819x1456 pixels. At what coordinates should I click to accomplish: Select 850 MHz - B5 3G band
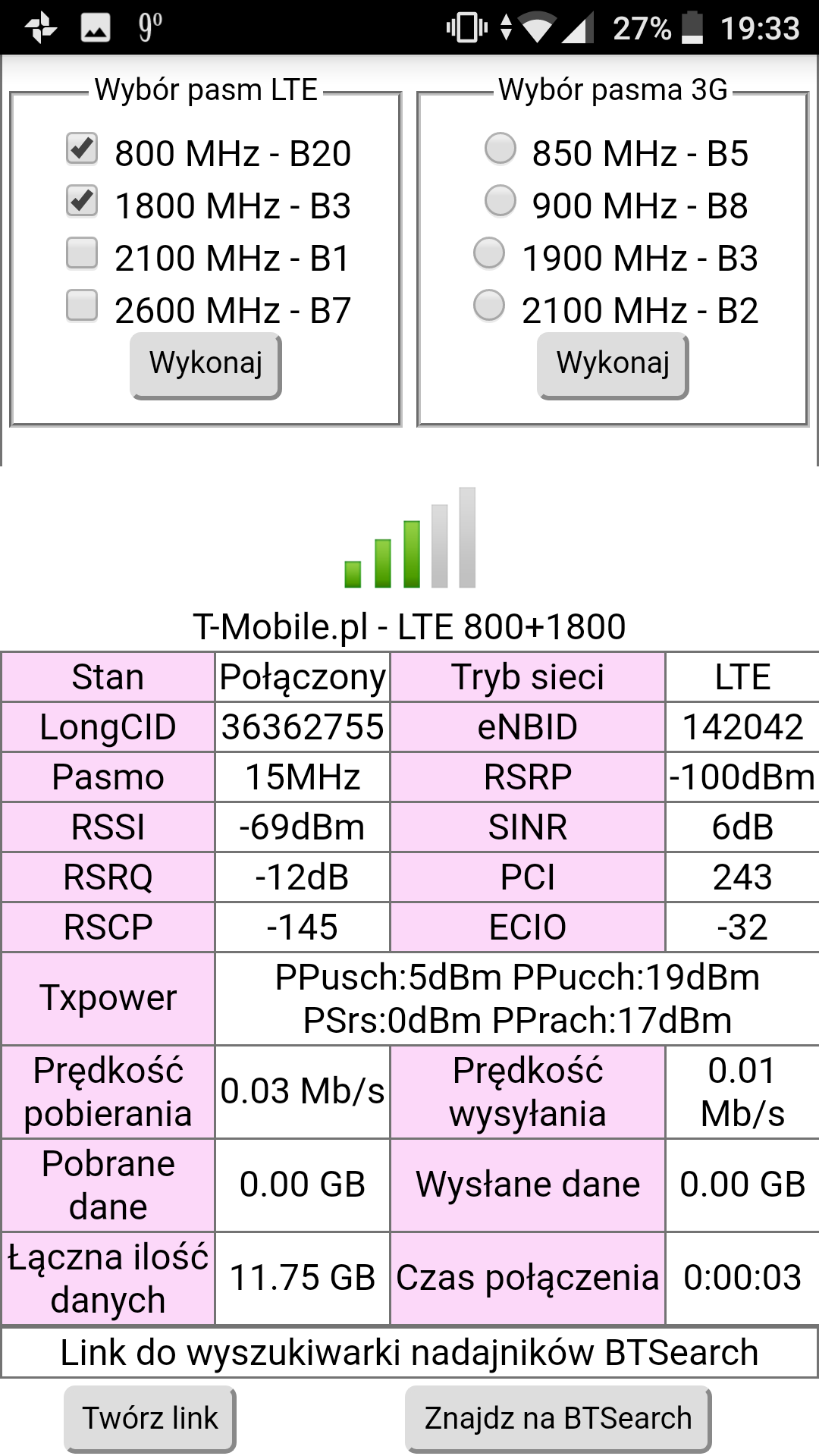coord(500,149)
